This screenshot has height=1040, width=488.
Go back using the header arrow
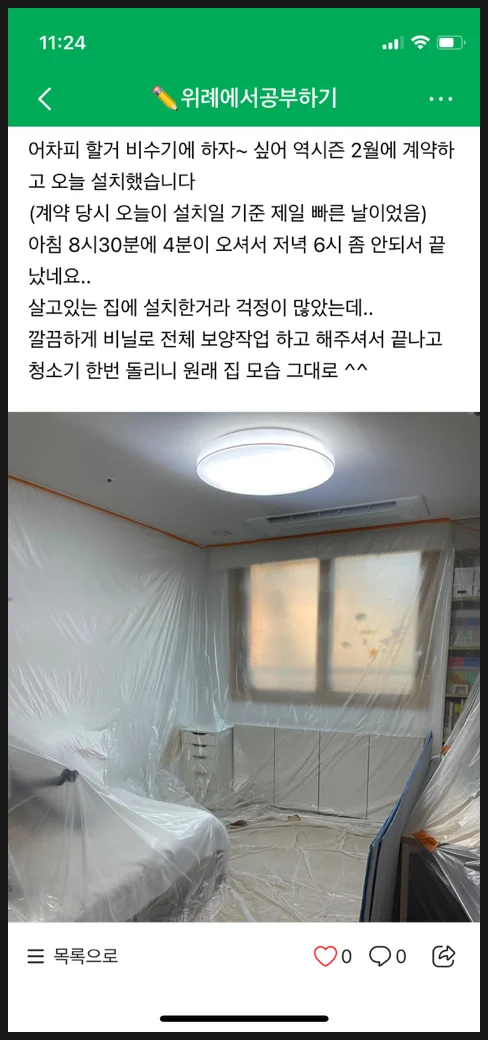(44, 99)
